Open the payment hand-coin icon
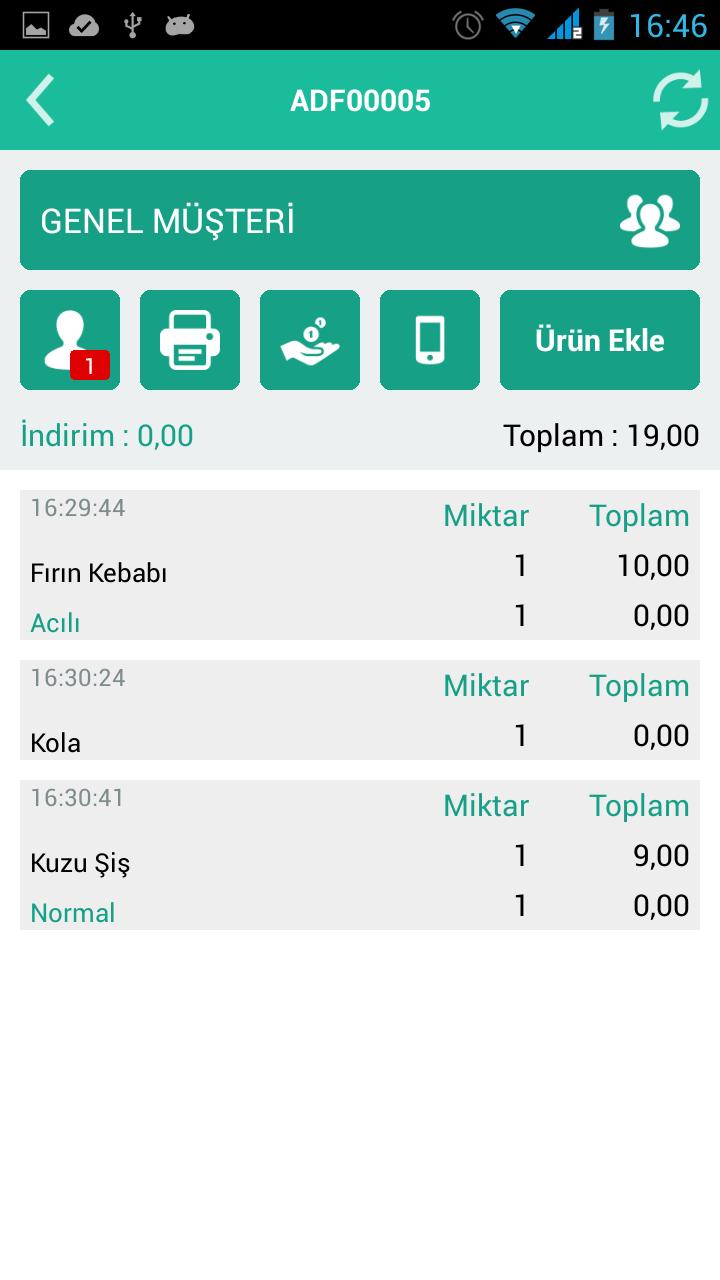Screen dimensions: 720x1280 (310, 340)
